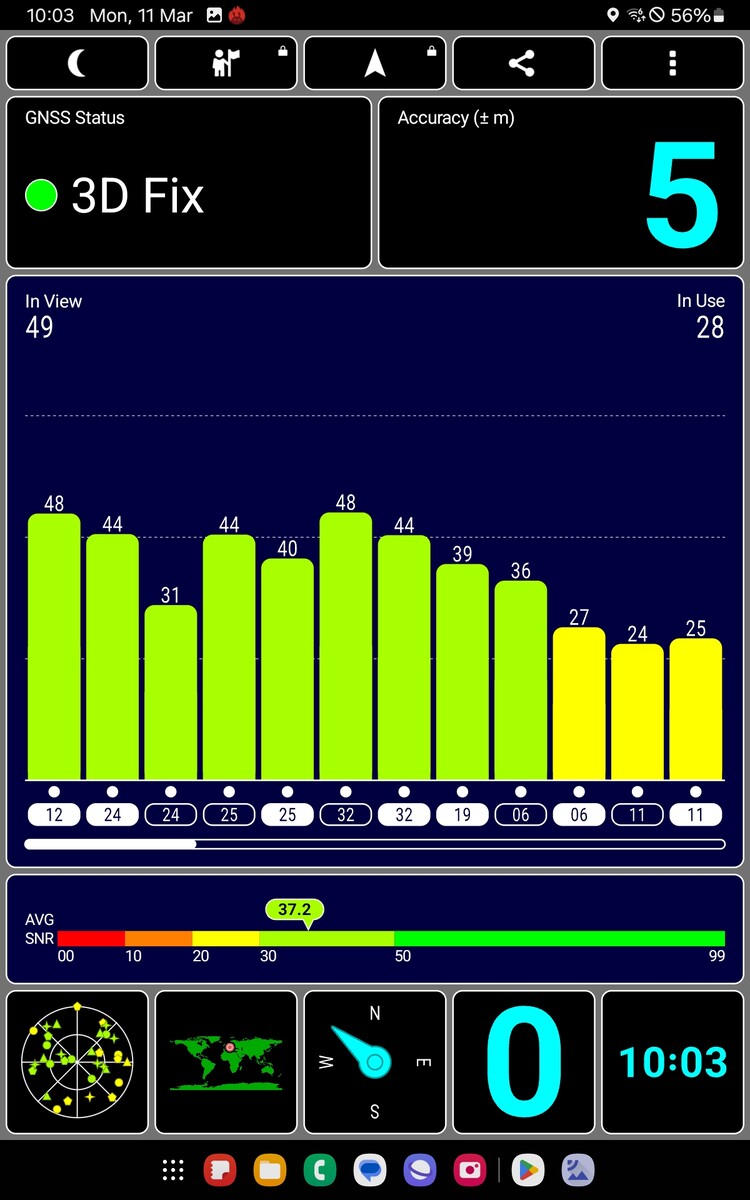Viewport: 750px width, 1200px height.
Task: Open the locked navigation arrow feature
Action: point(375,64)
